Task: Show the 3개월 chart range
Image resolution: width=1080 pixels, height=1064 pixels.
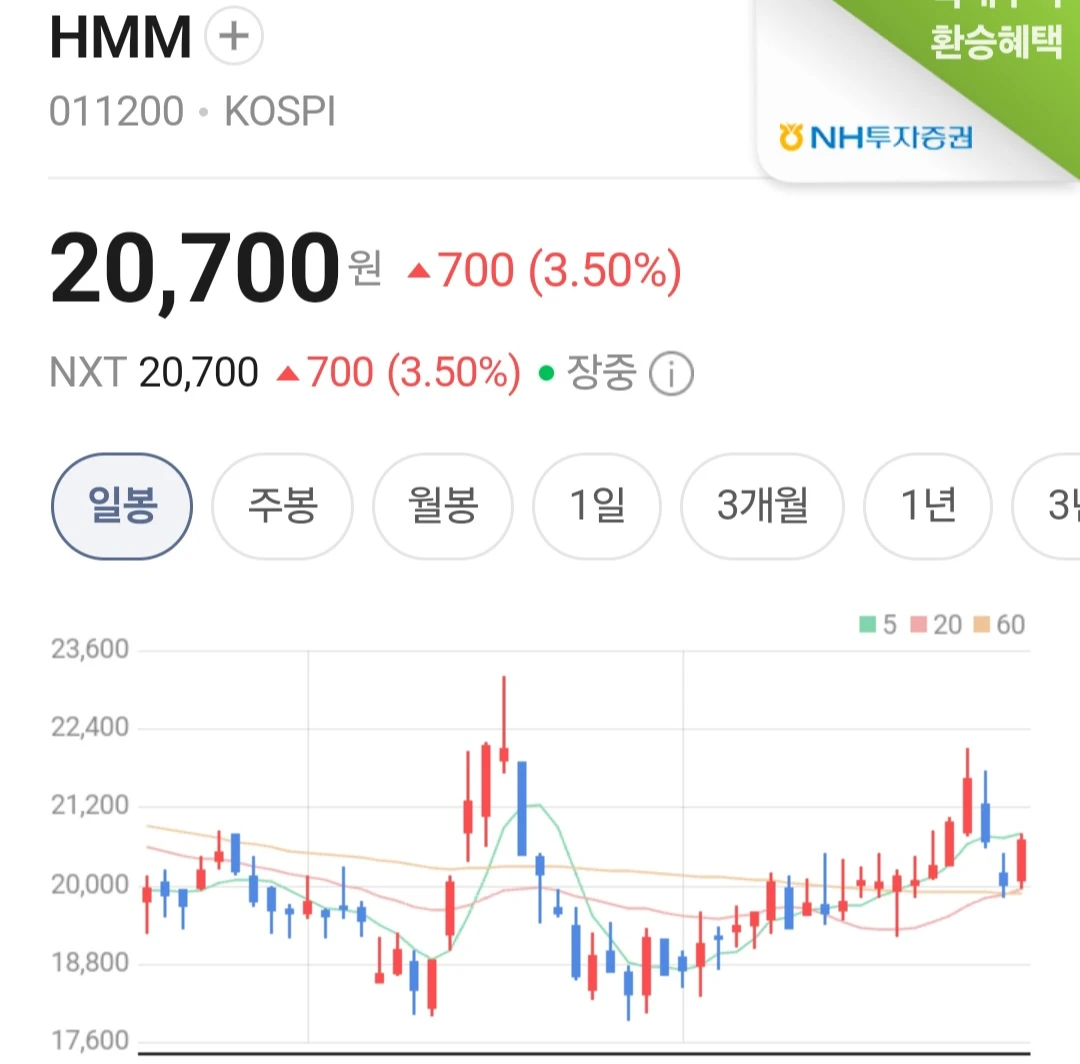Action: (x=762, y=506)
